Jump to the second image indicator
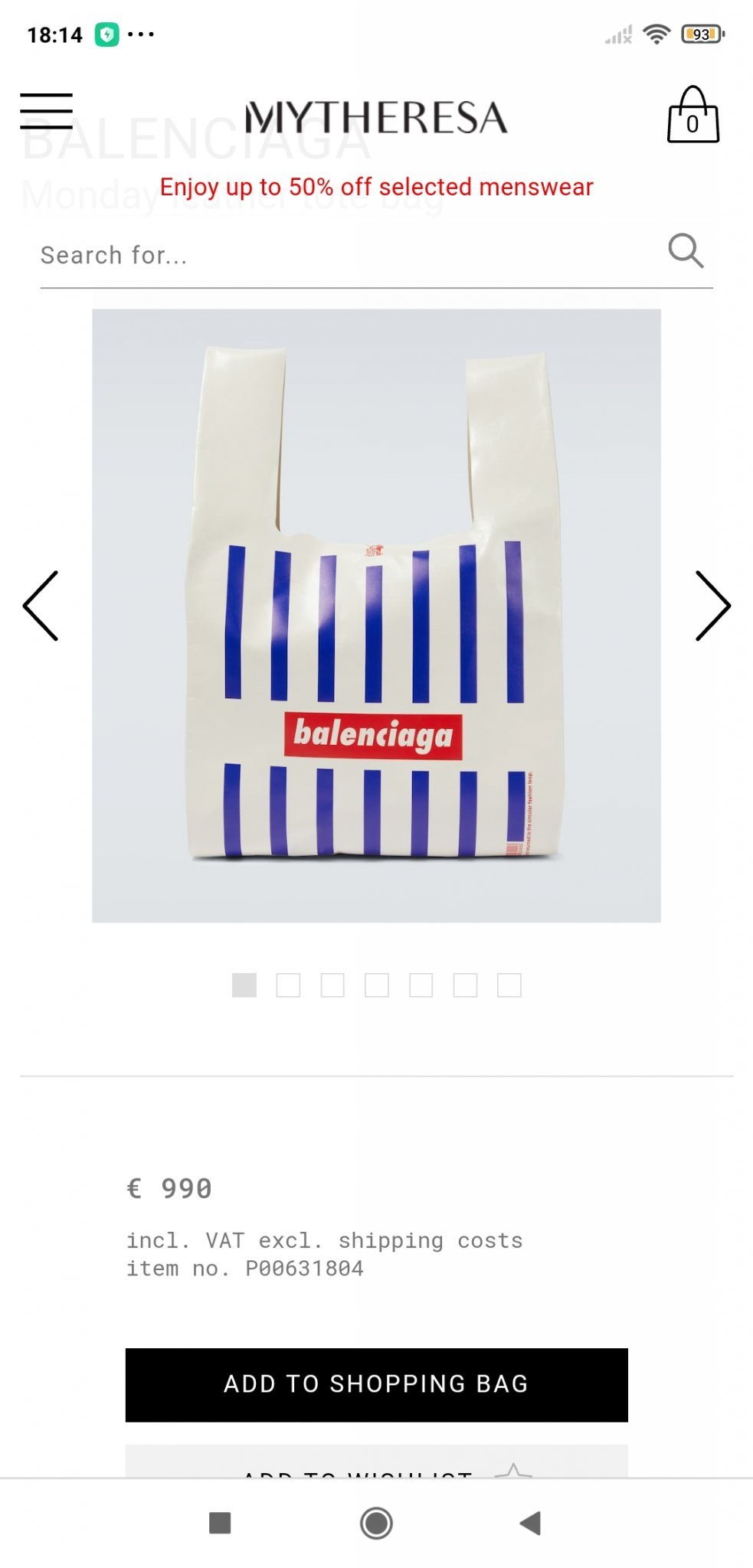Screen dimensions: 753x1568 pos(288,985)
